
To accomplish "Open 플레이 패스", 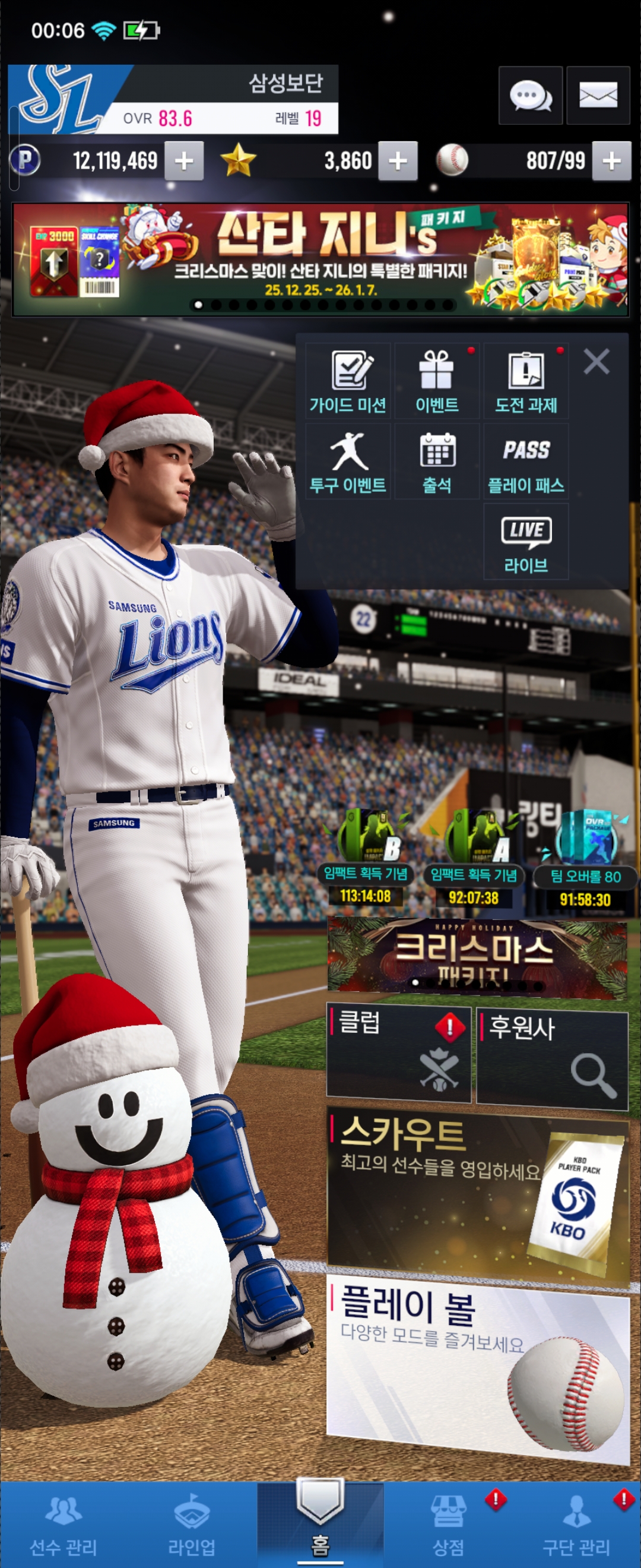I will (526, 461).
